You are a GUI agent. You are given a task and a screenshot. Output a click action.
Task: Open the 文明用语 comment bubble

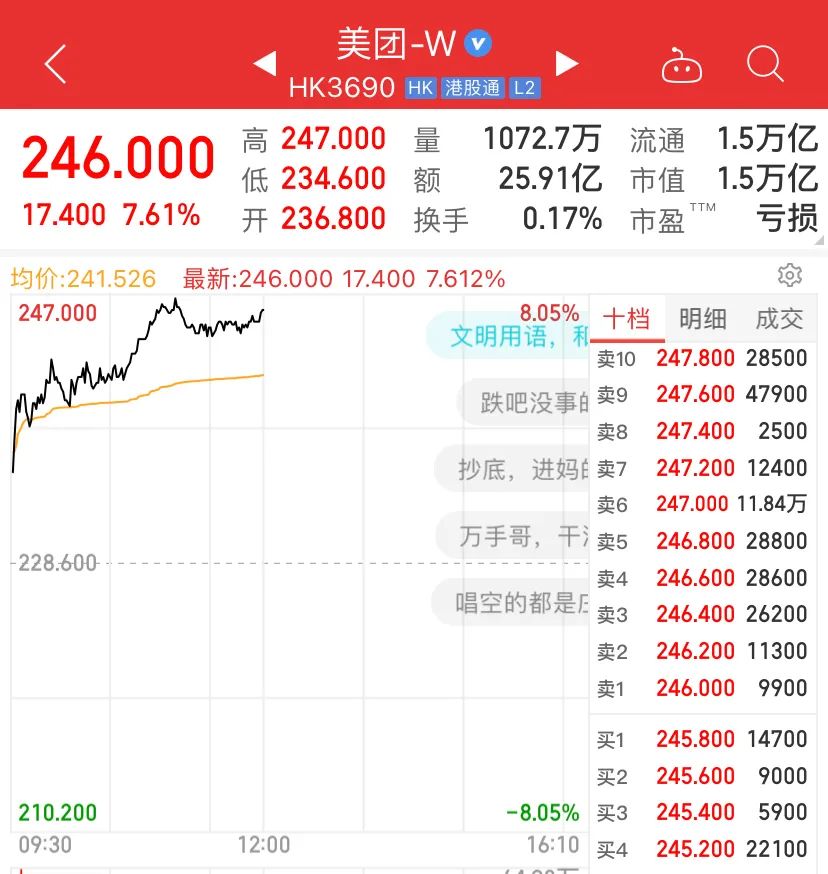[510, 336]
